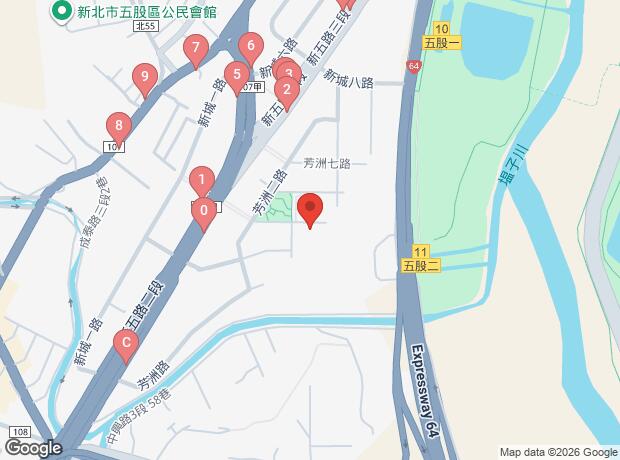Select map marker number 1
The height and width of the screenshot is (460, 620).
coord(201,181)
